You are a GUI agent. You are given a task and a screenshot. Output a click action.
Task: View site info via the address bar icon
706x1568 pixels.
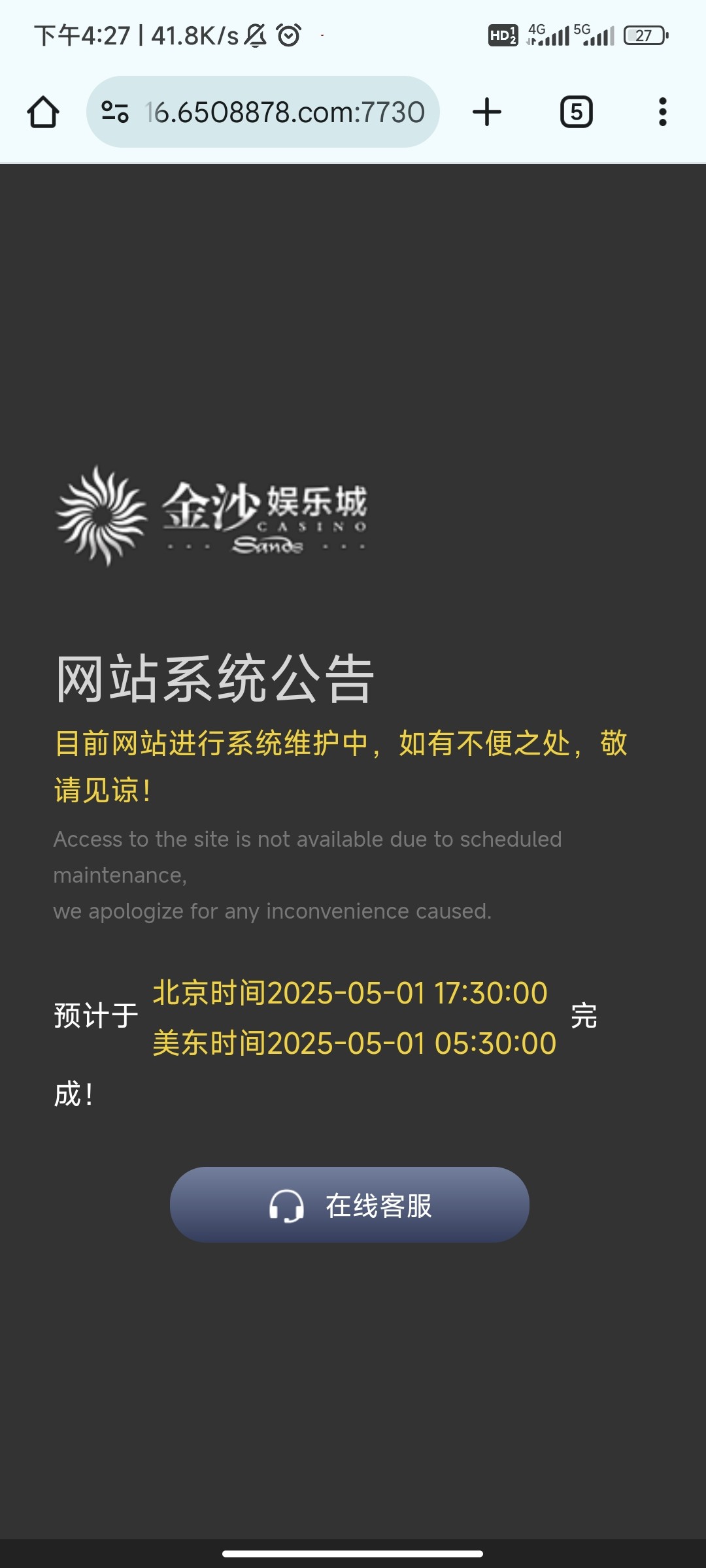pyautogui.click(x=115, y=112)
